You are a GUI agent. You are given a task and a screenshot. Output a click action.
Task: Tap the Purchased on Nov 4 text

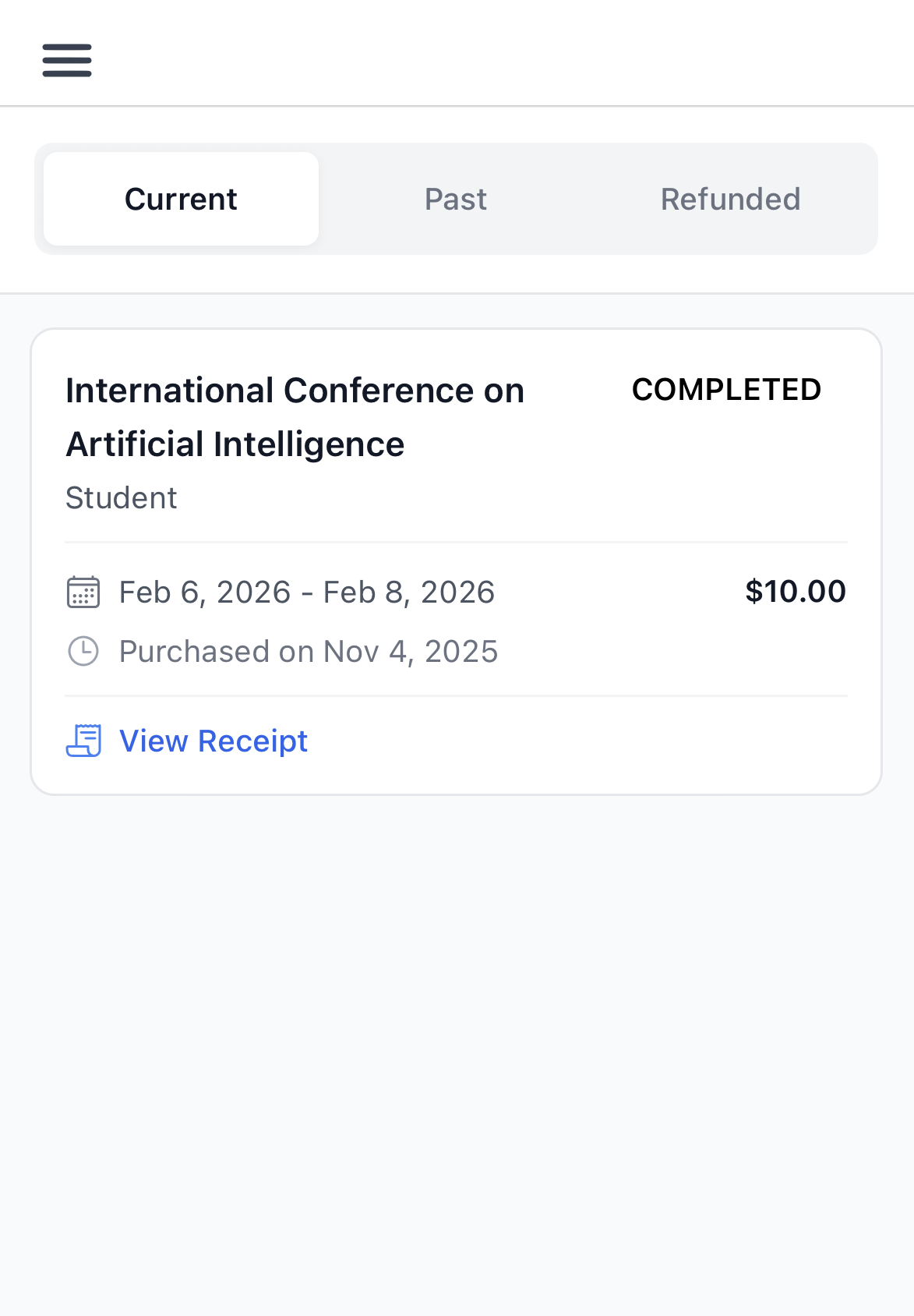click(308, 650)
